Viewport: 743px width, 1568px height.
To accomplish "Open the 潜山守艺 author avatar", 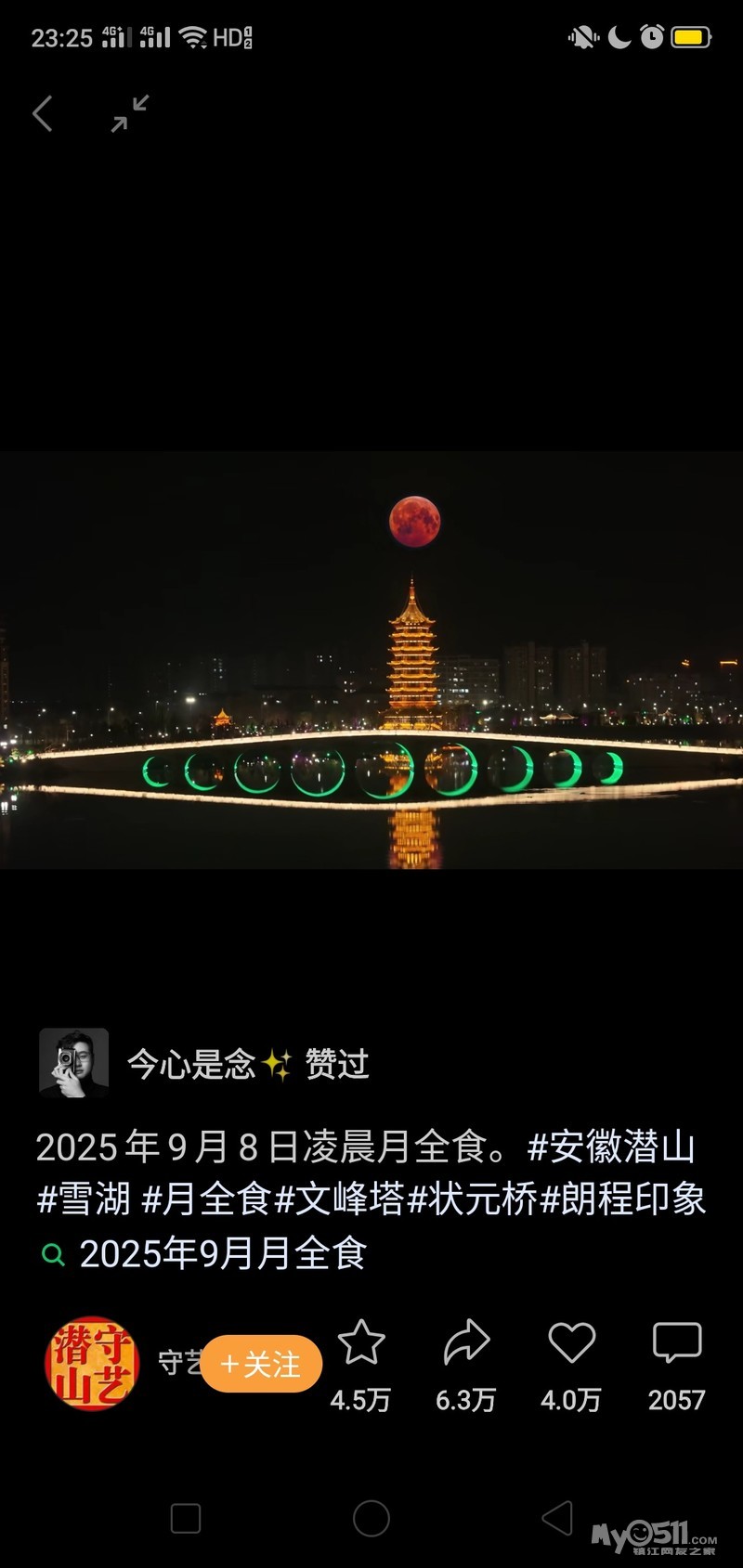I will click(91, 1363).
